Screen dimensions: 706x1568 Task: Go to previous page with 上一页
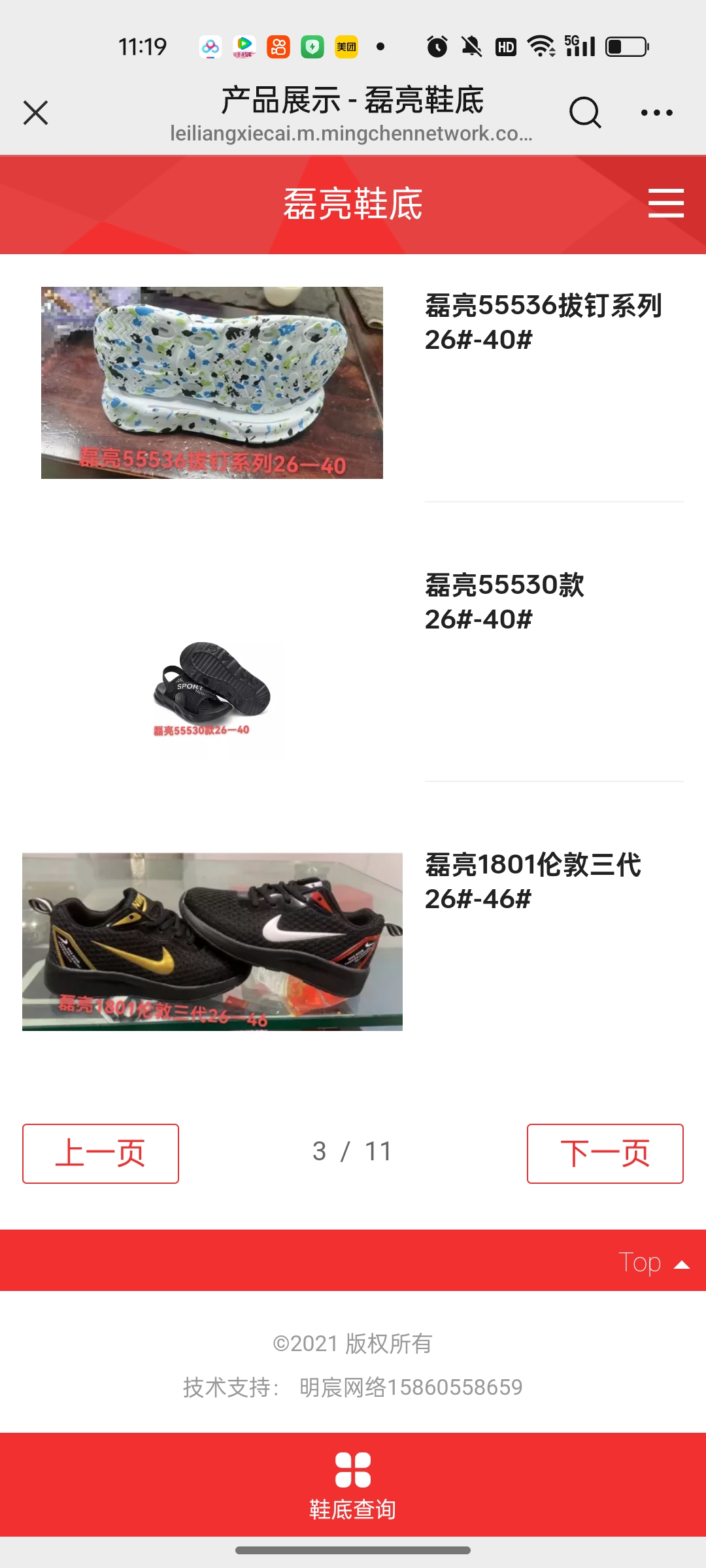tap(101, 1153)
